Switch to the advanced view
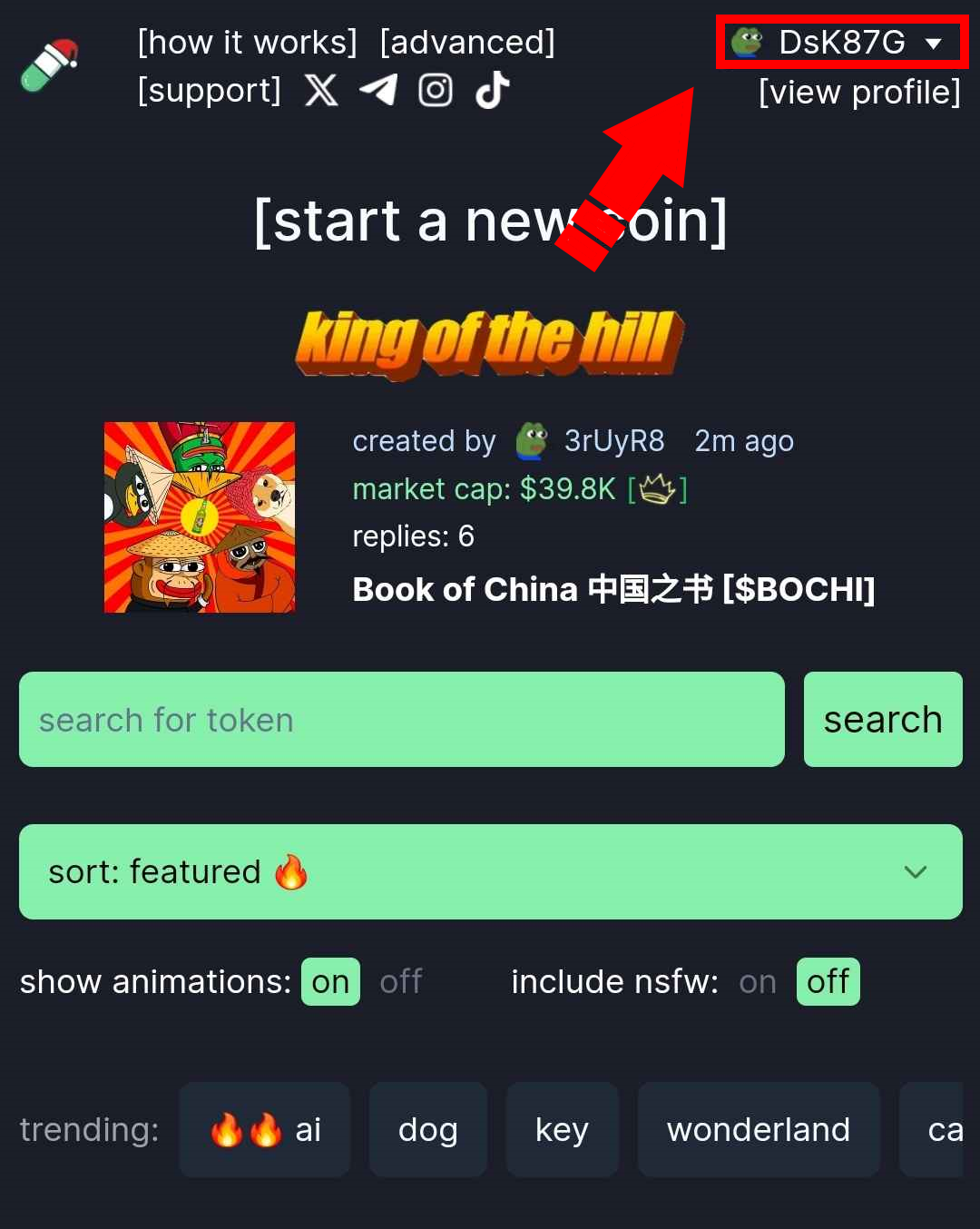 [466, 42]
